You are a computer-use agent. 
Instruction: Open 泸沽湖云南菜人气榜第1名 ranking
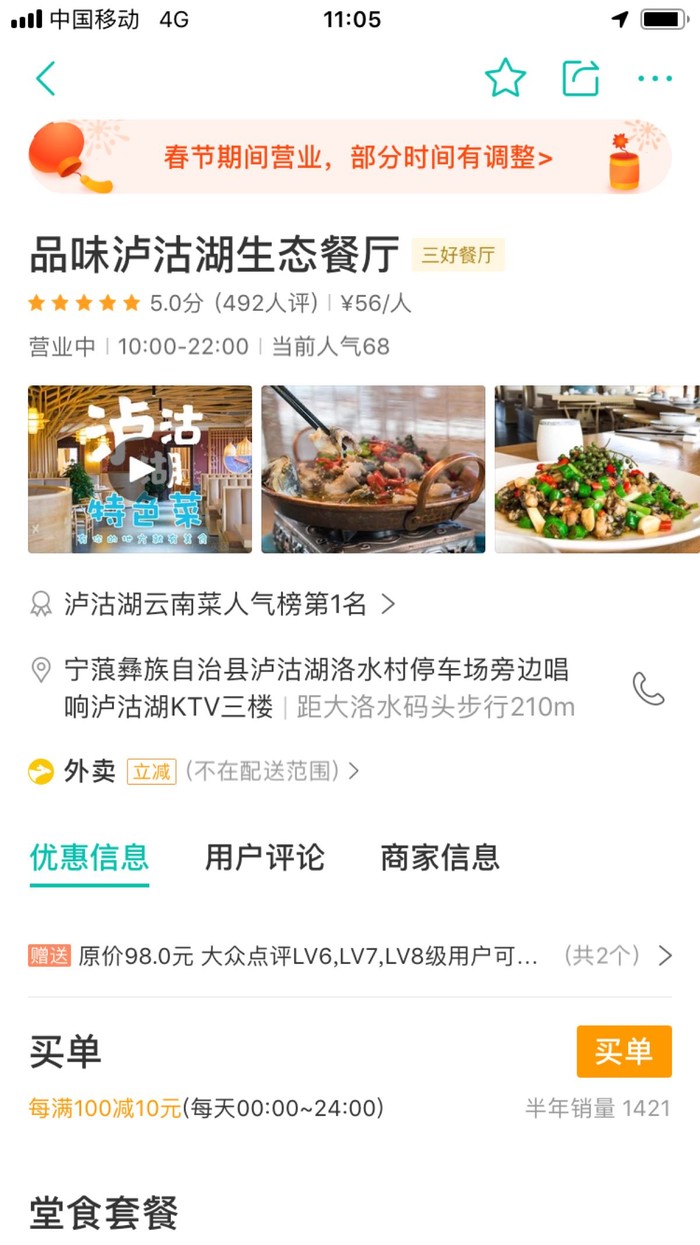(x=214, y=604)
